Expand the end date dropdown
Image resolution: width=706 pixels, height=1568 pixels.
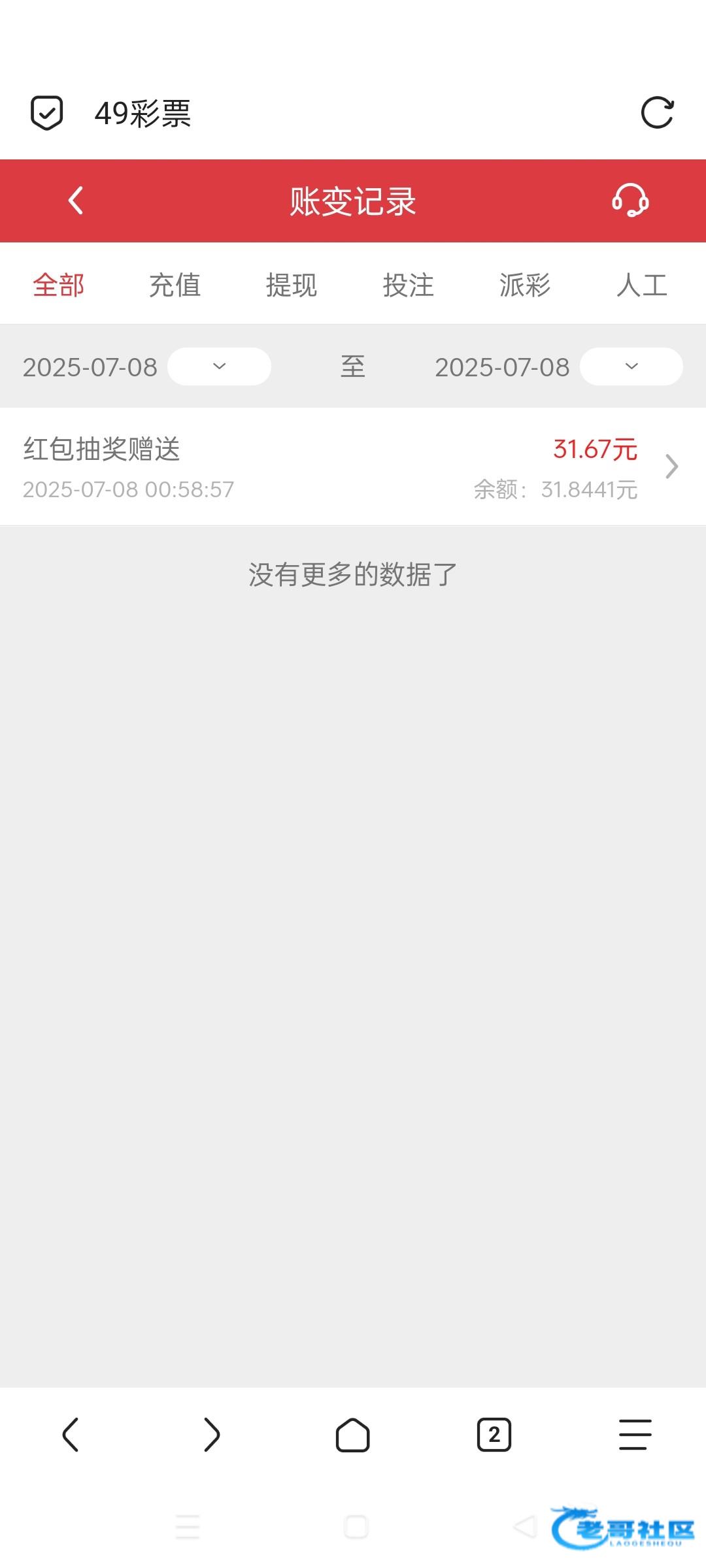coord(631,367)
